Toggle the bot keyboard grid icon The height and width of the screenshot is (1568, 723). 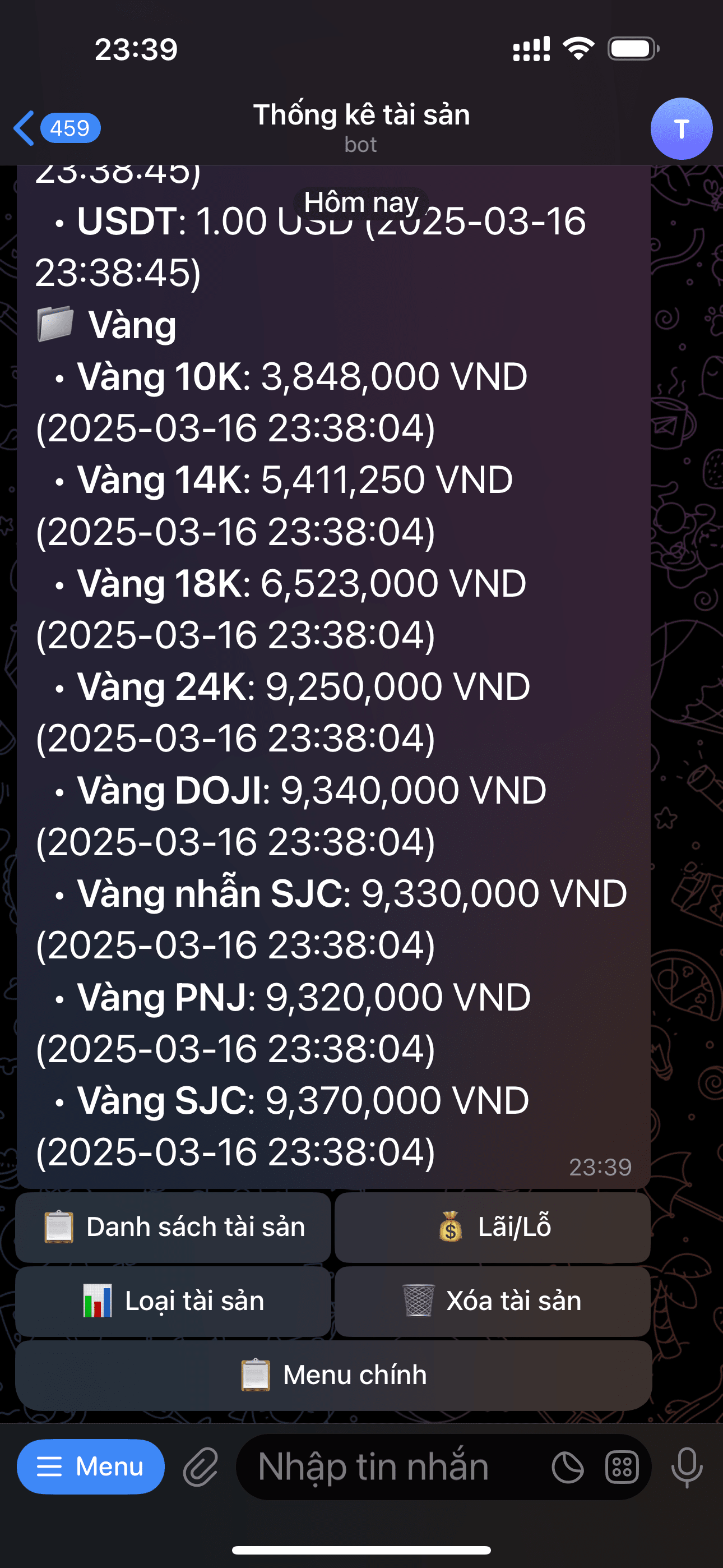(622, 1467)
